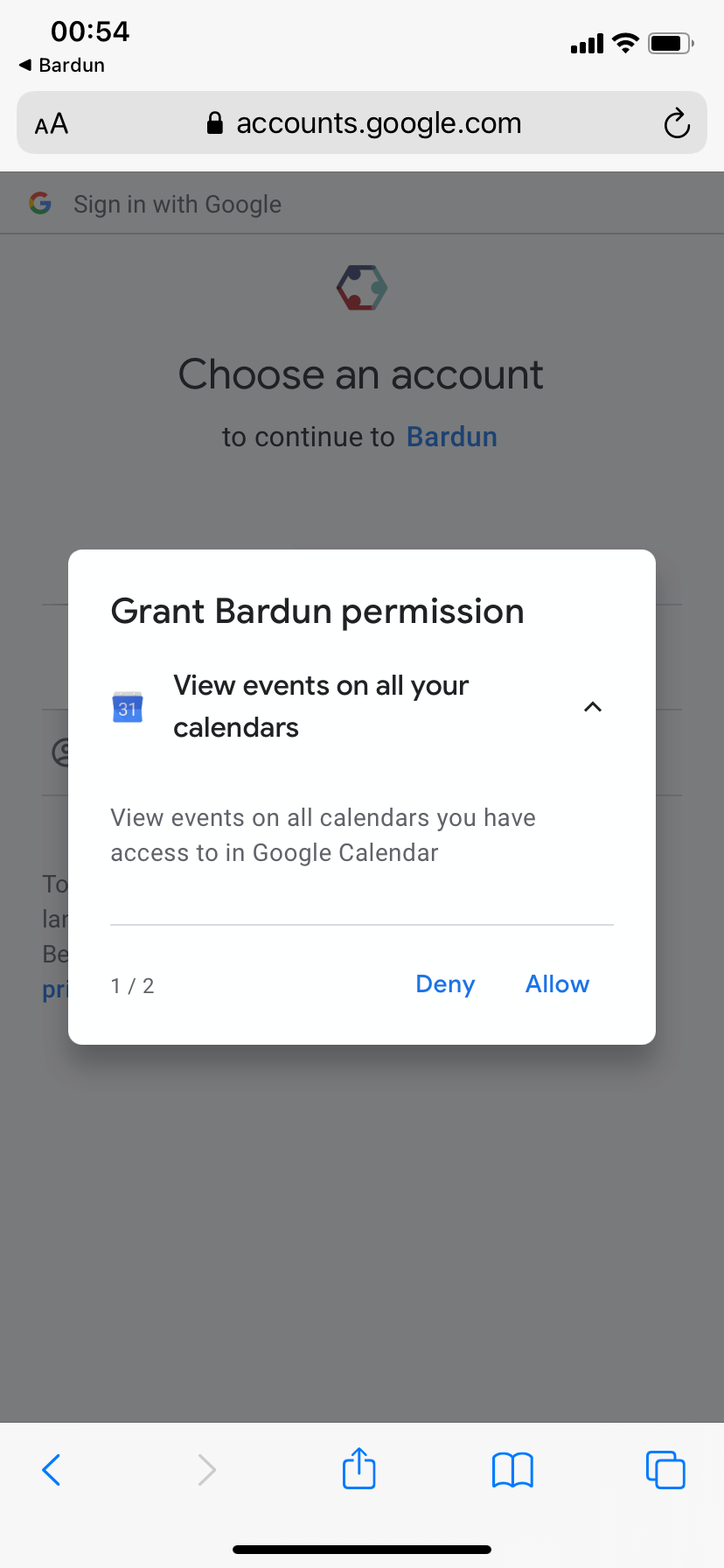Tap the accounts.google.com address bar

(362, 122)
